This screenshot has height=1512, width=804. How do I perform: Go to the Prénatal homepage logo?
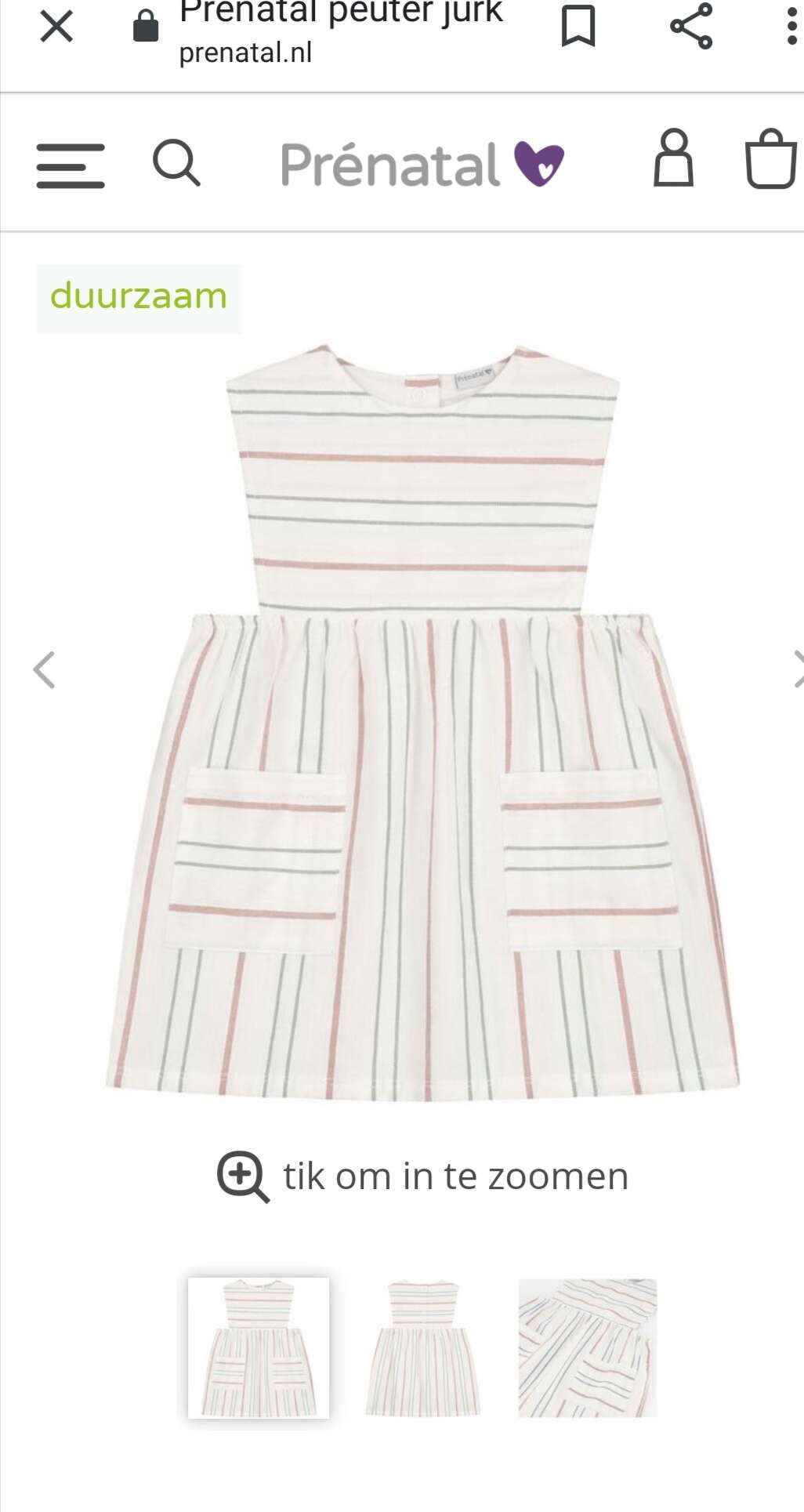422,165
